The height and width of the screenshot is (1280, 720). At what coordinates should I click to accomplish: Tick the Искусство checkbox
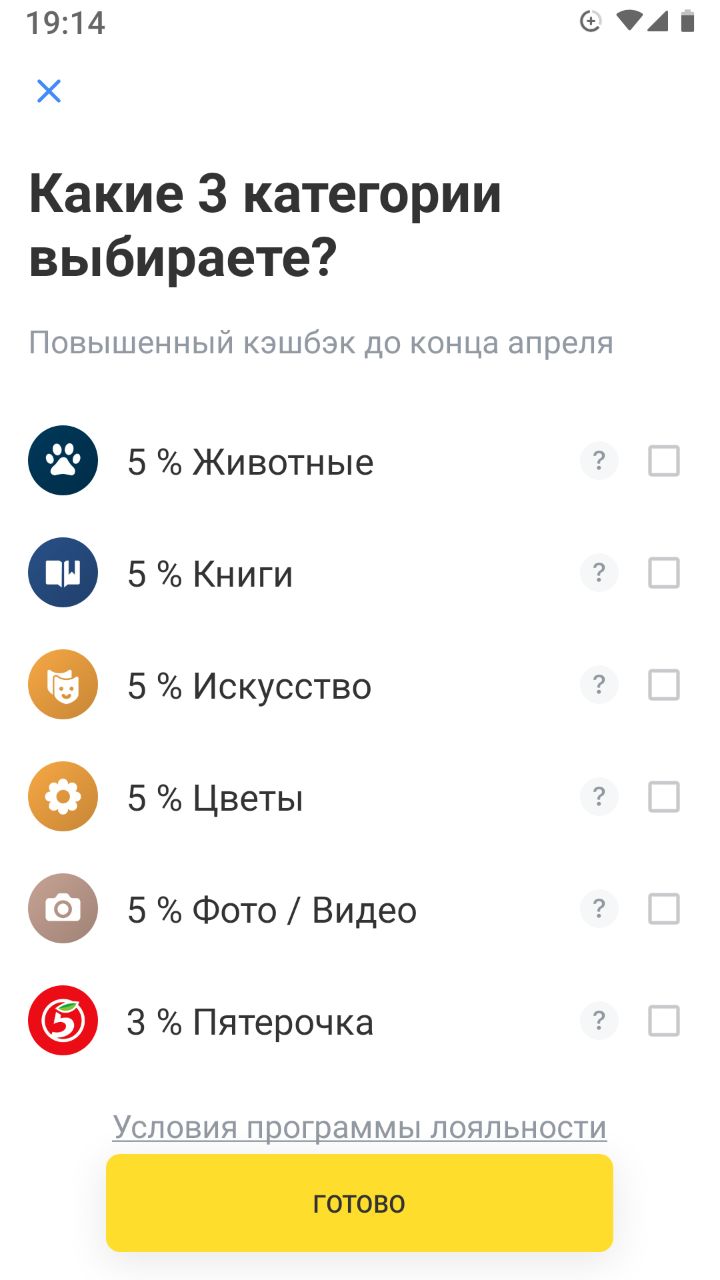(x=664, y=685)
